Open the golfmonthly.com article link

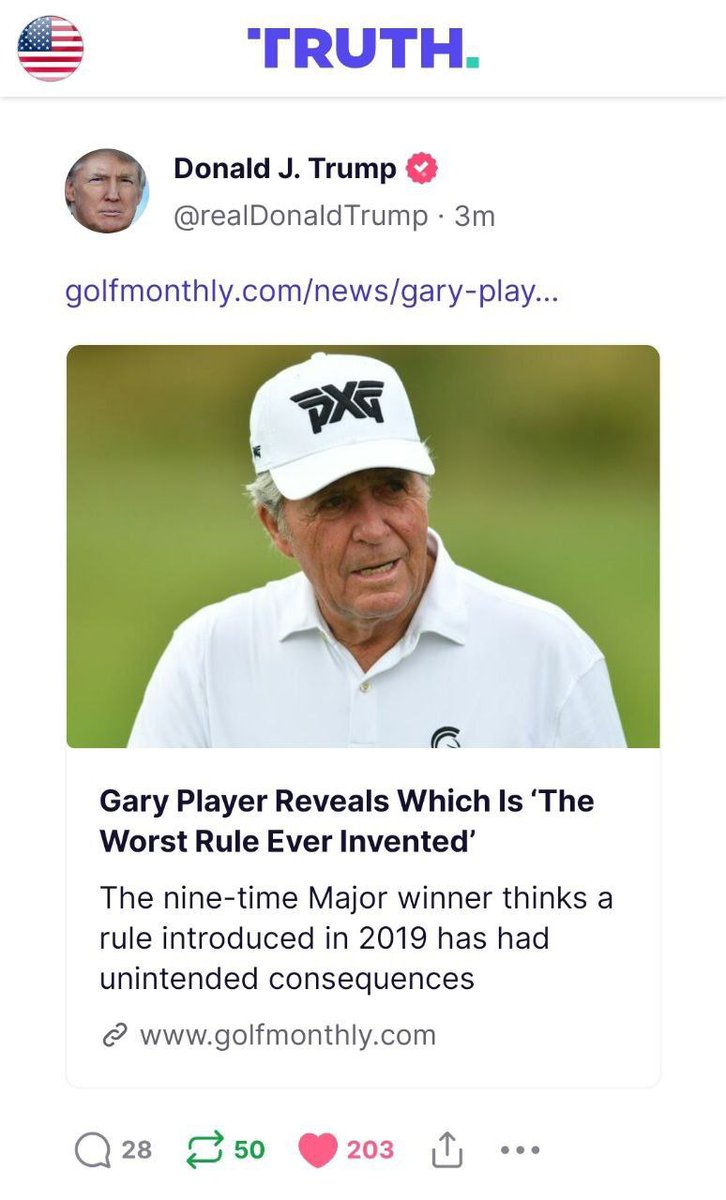point(308,294)
